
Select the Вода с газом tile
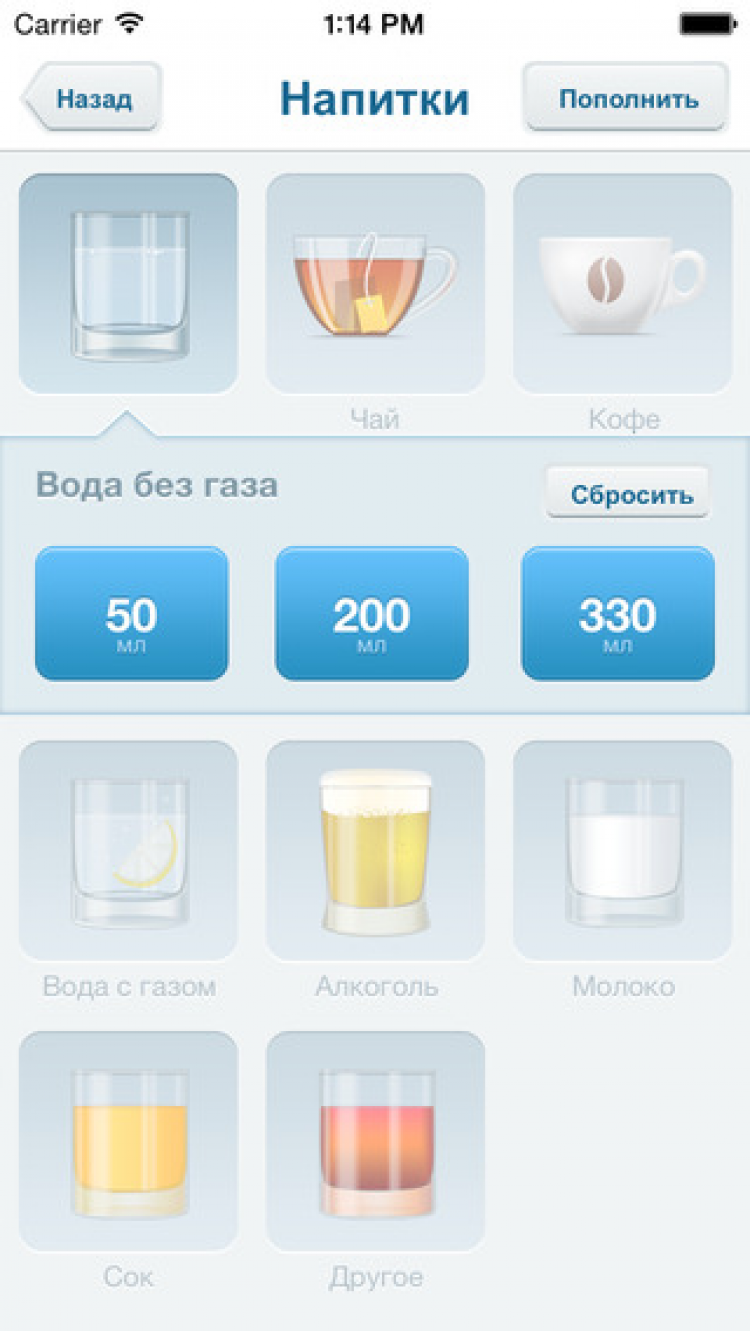click(129, 851)
